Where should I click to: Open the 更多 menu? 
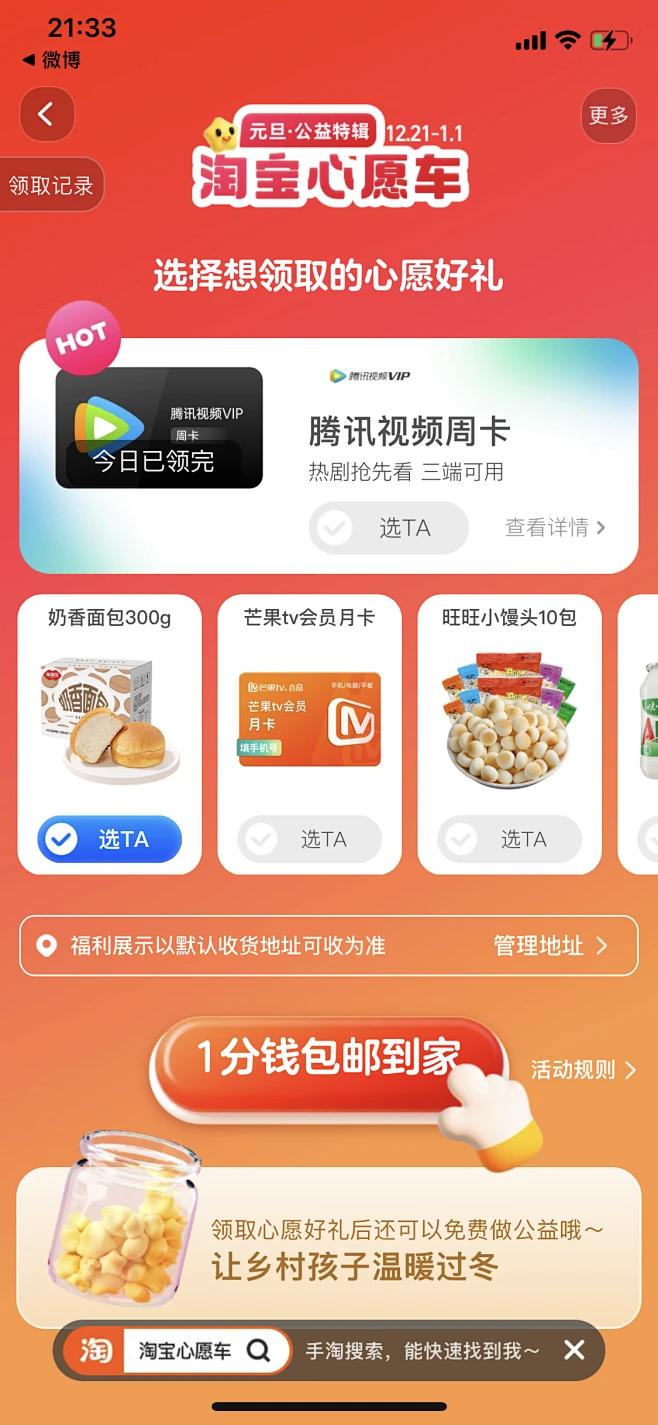pos(608,116)
